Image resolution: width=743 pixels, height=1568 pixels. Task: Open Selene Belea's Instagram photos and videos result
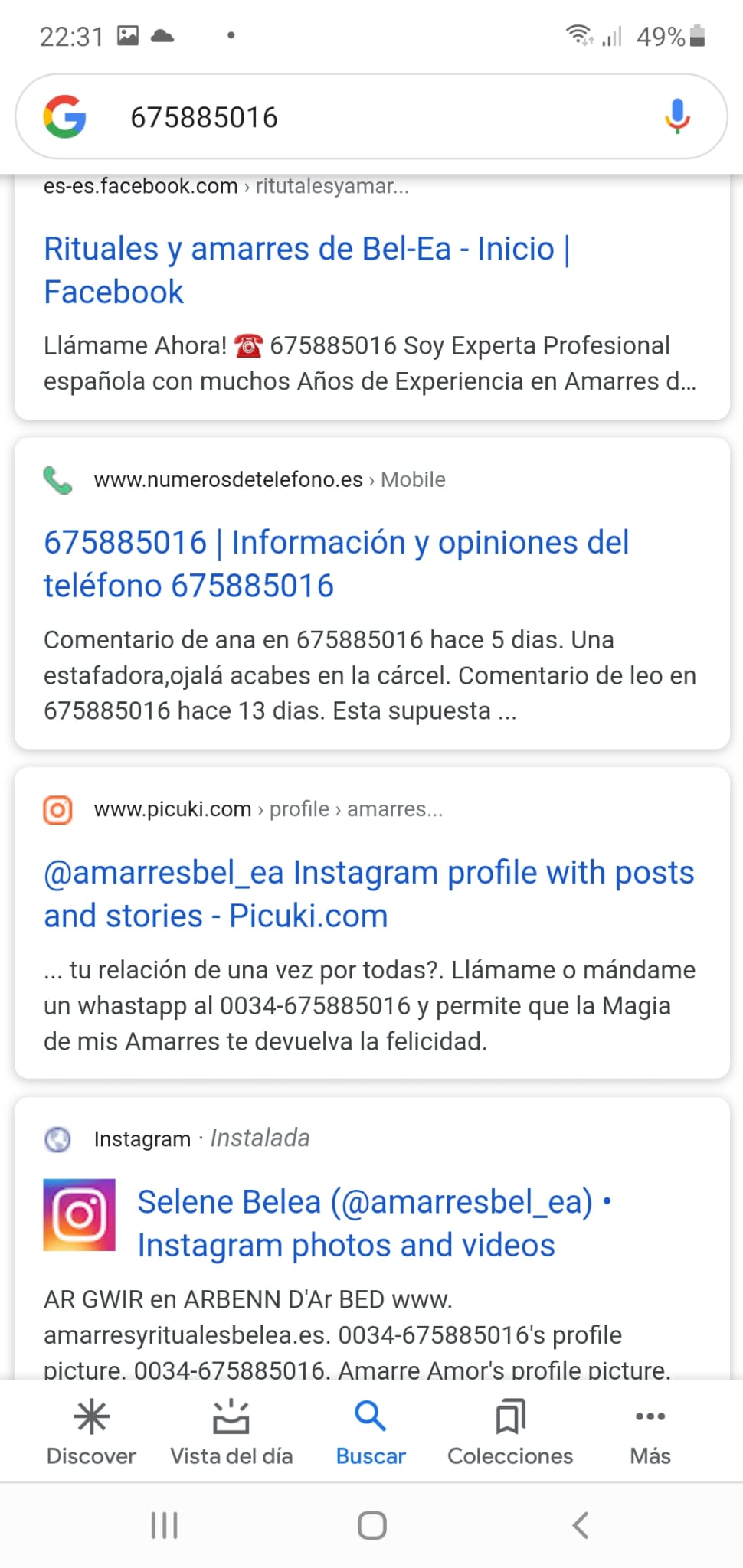374,1223
